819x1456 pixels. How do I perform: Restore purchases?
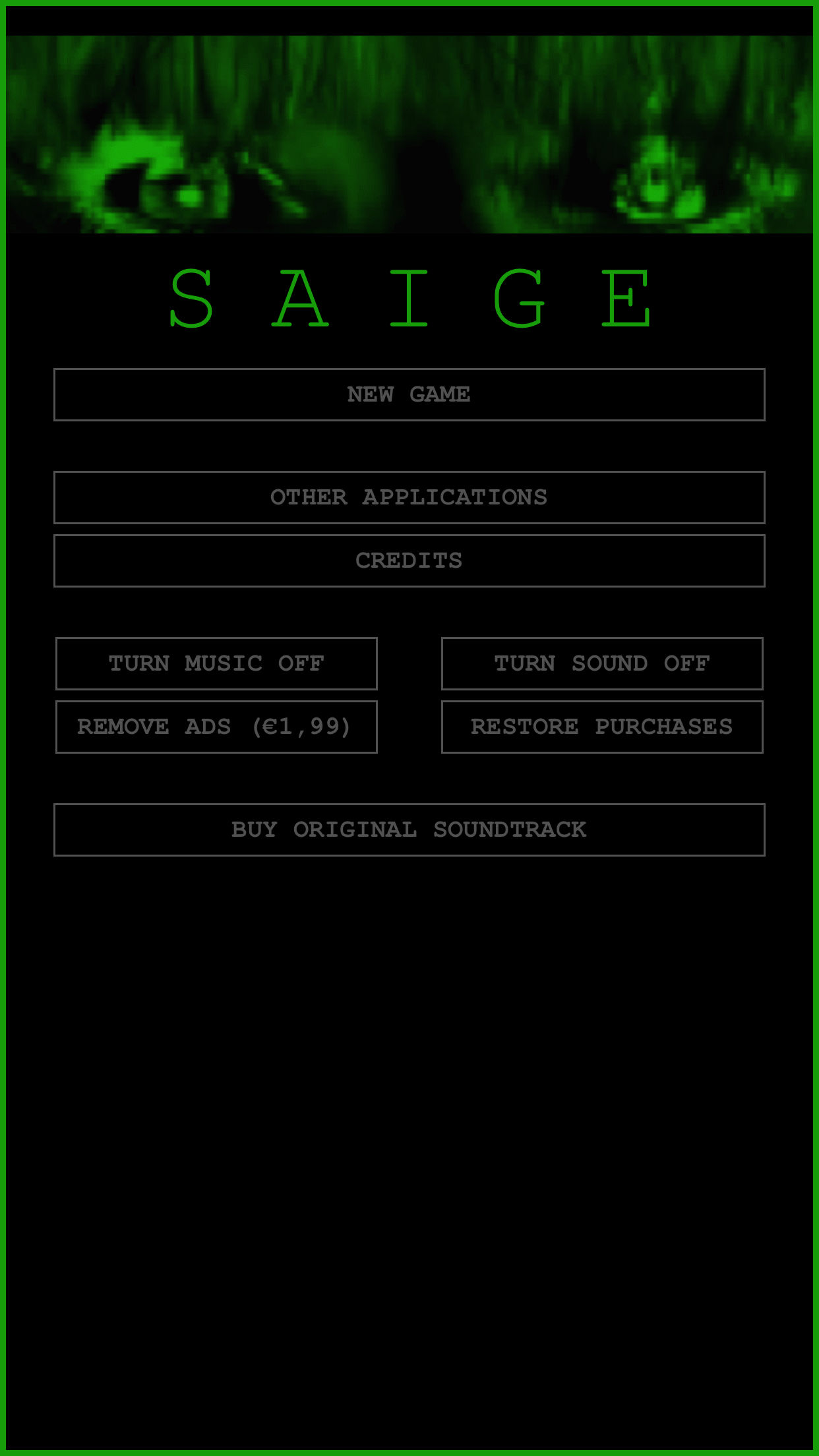click(602, 727)
